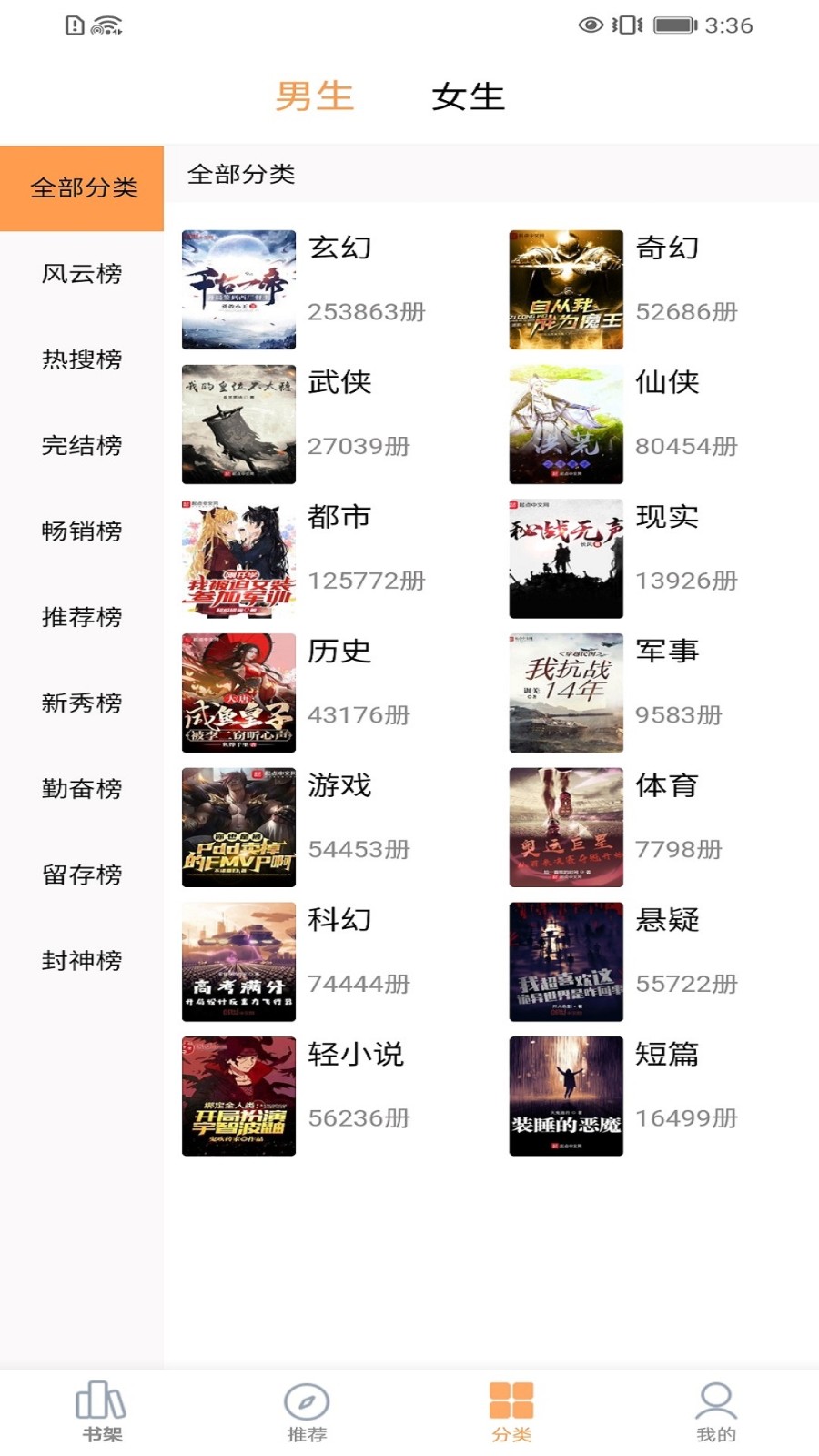This screenshot has height=1456, width=819.
Task: Open the 武侠 martial arts cover image
Action: point(238,423)
